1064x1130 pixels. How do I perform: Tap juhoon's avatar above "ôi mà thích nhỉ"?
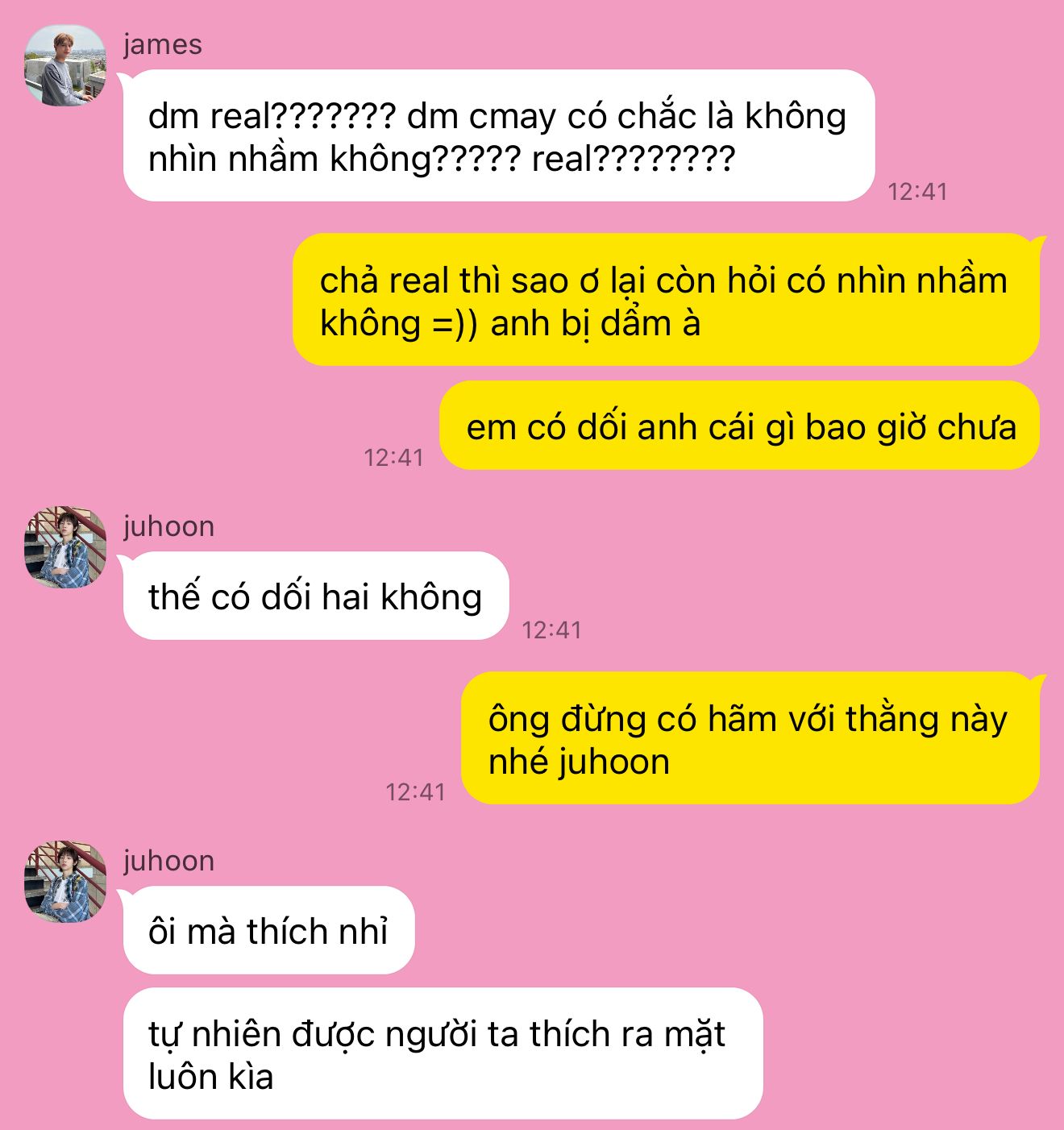(65, 882)
